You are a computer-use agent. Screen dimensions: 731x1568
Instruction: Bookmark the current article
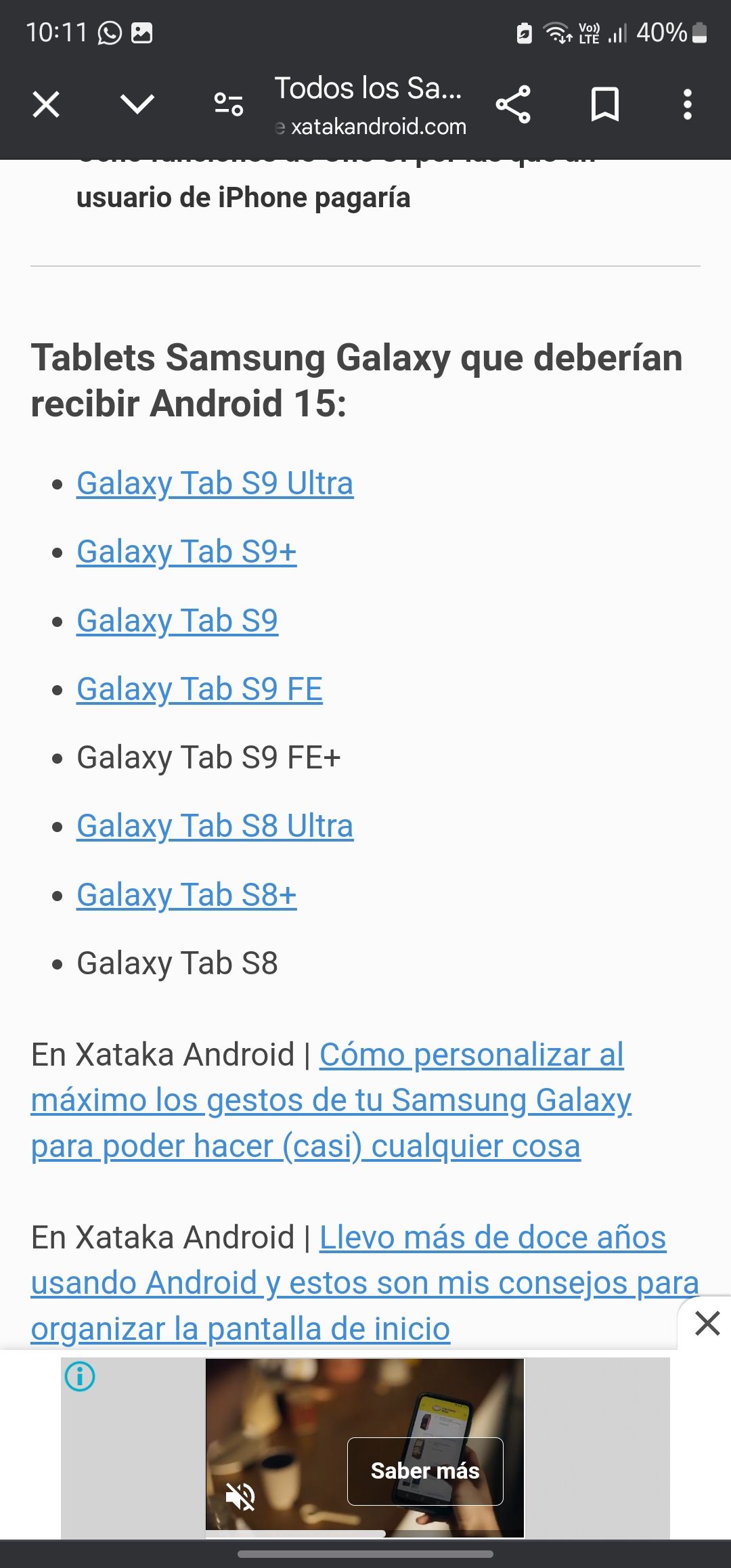coord(604,104)
